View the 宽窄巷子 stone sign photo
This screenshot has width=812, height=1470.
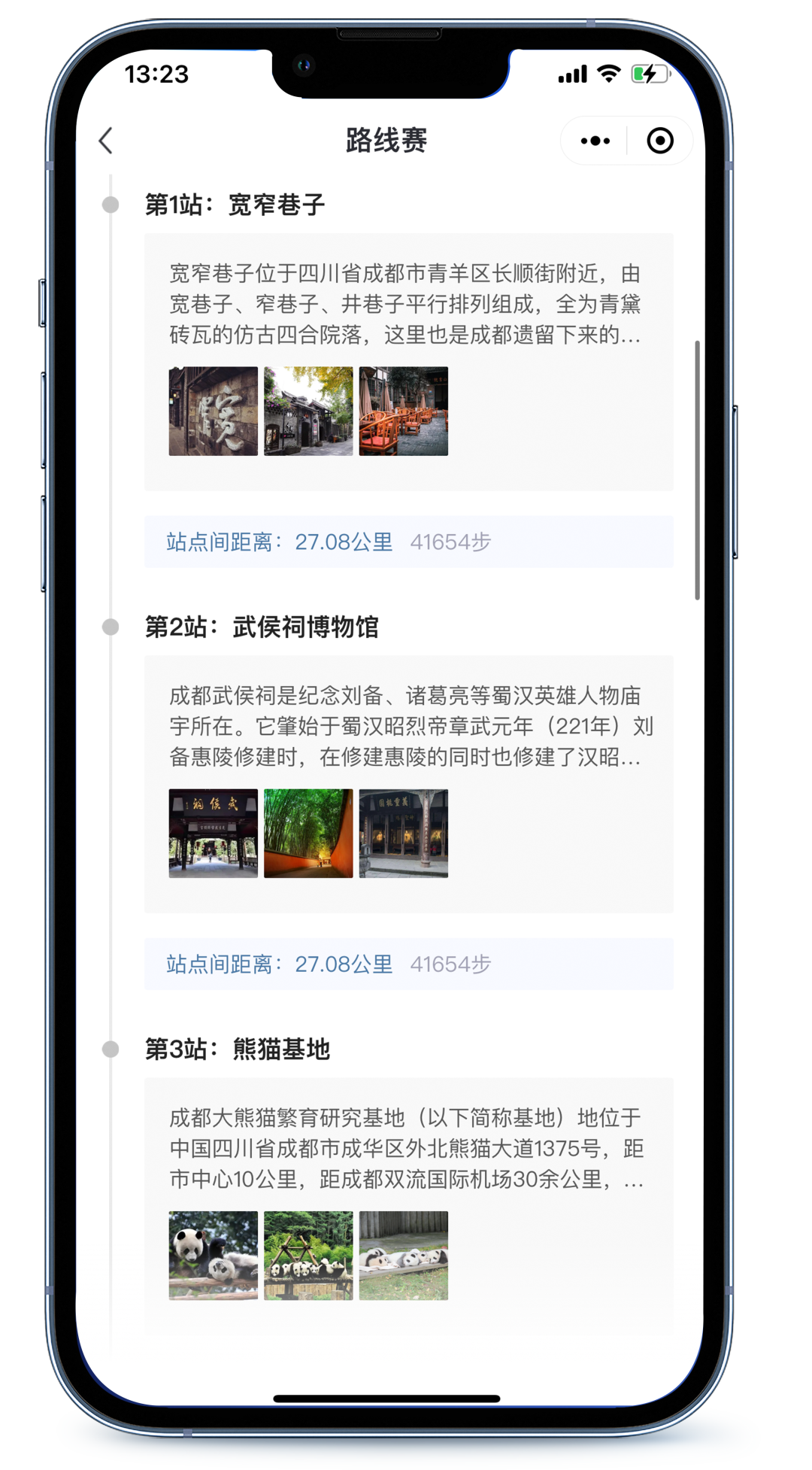coord(213,412)
